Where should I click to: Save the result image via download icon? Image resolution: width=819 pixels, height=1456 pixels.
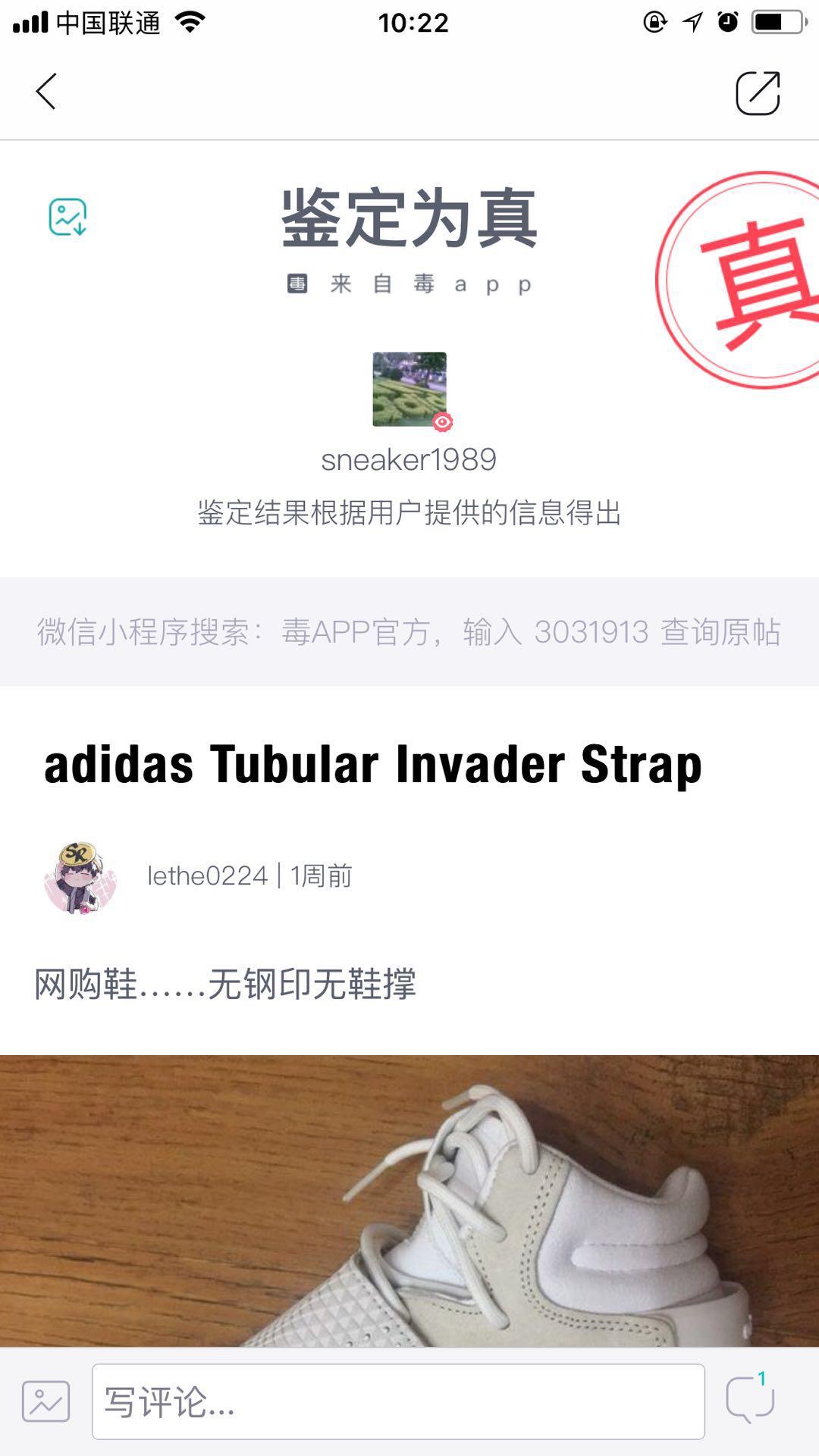pyautogui.click(x=68, y=218)
